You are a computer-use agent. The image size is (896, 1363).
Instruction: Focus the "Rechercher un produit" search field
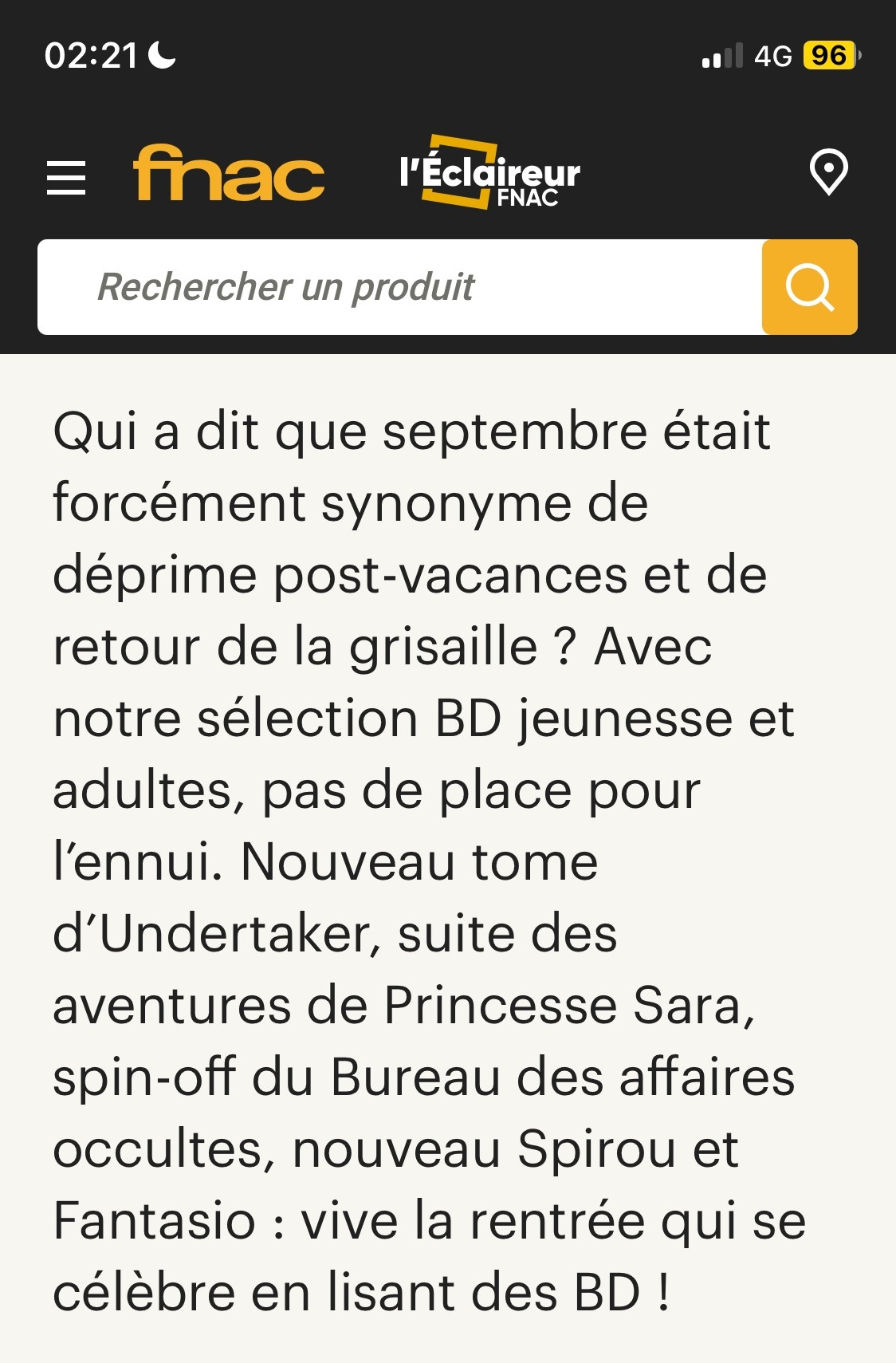[399, 287]
